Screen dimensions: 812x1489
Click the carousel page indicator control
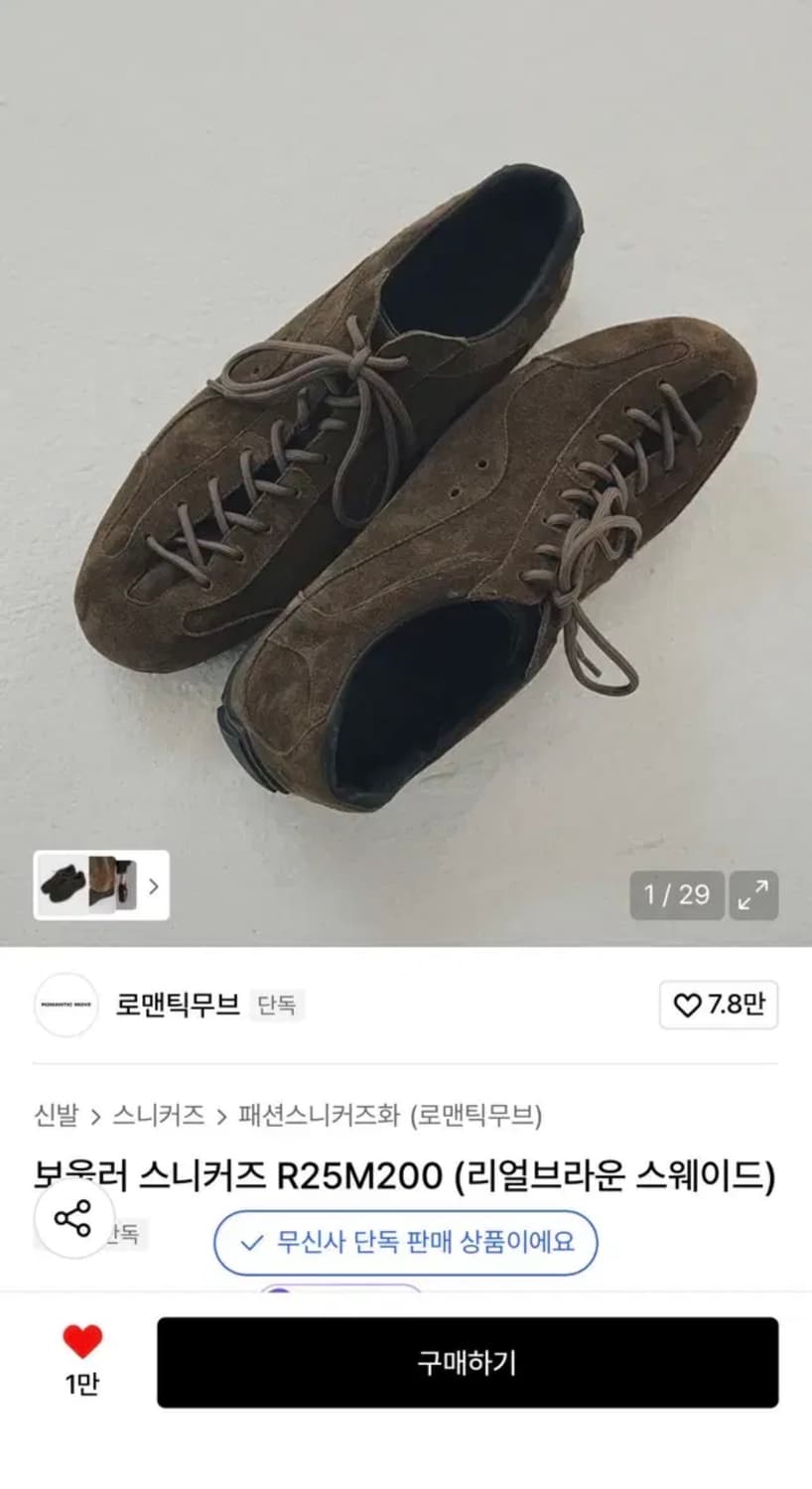pyautogui.click(x=674, y=893)
